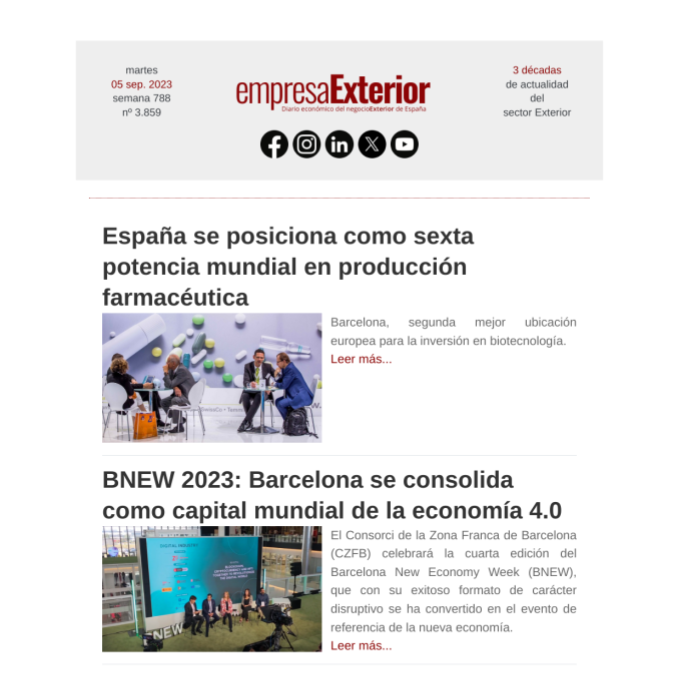View the BNEW event stage photo
The width and height of the screenshot is (680, 680).
[x=212, y=589]
